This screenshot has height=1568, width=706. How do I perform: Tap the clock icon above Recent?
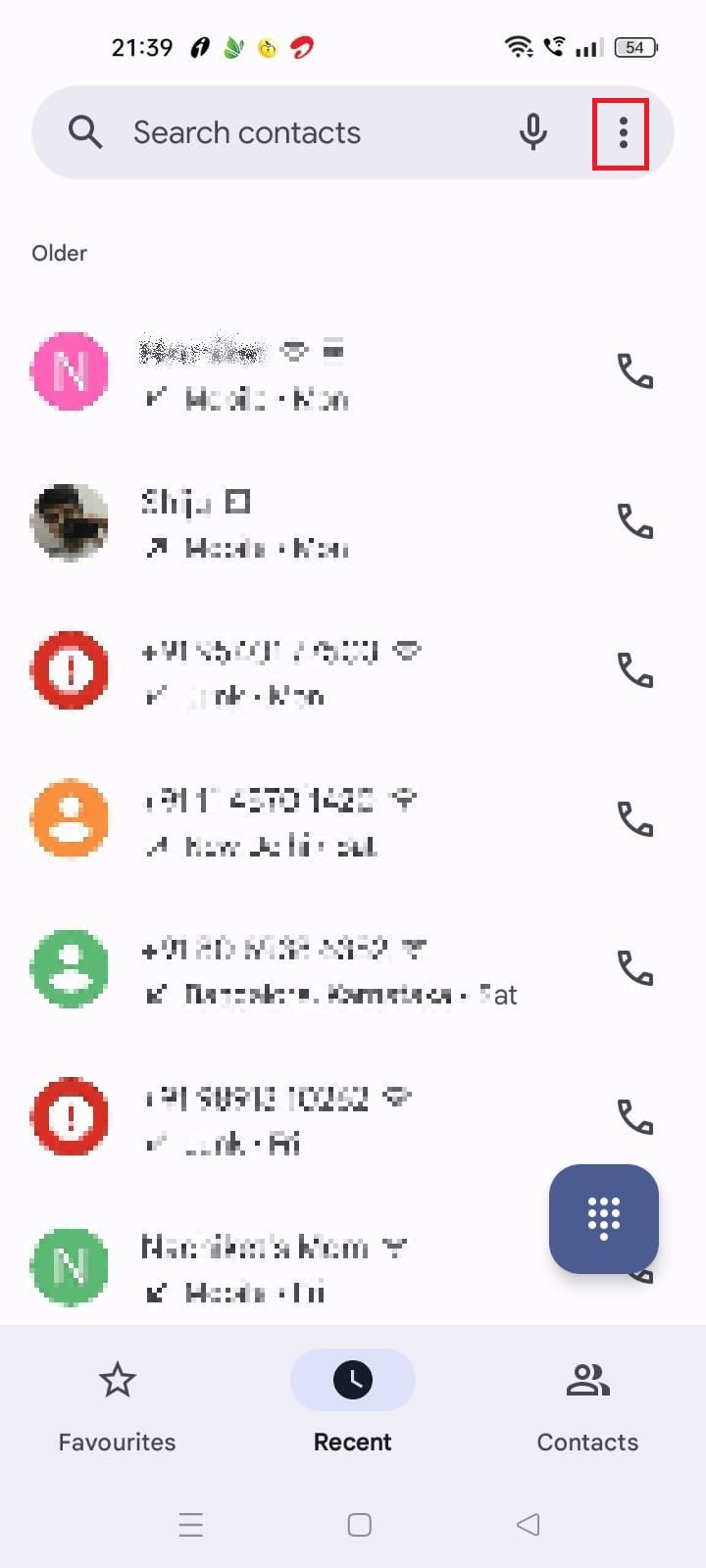[352, 1379]
